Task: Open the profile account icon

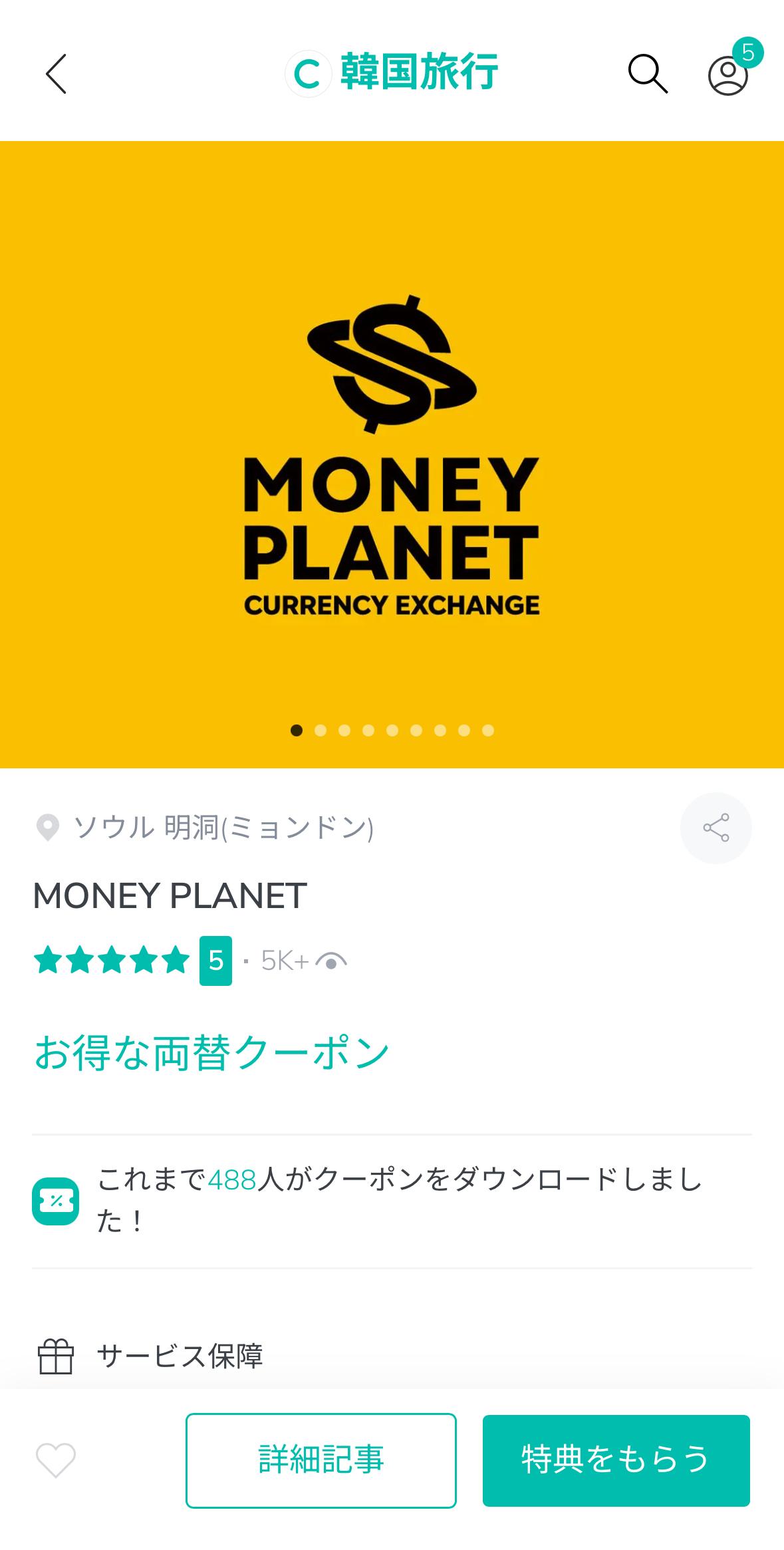Action: 728,75
